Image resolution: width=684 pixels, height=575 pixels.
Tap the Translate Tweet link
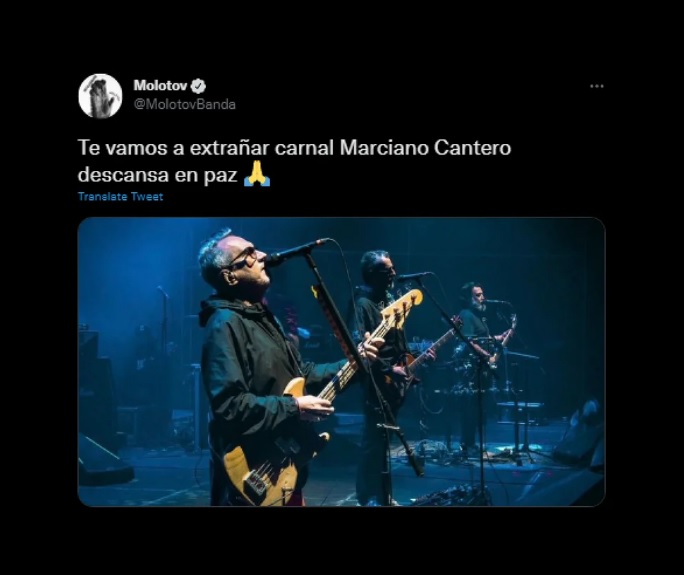click(x=120, y=197)
